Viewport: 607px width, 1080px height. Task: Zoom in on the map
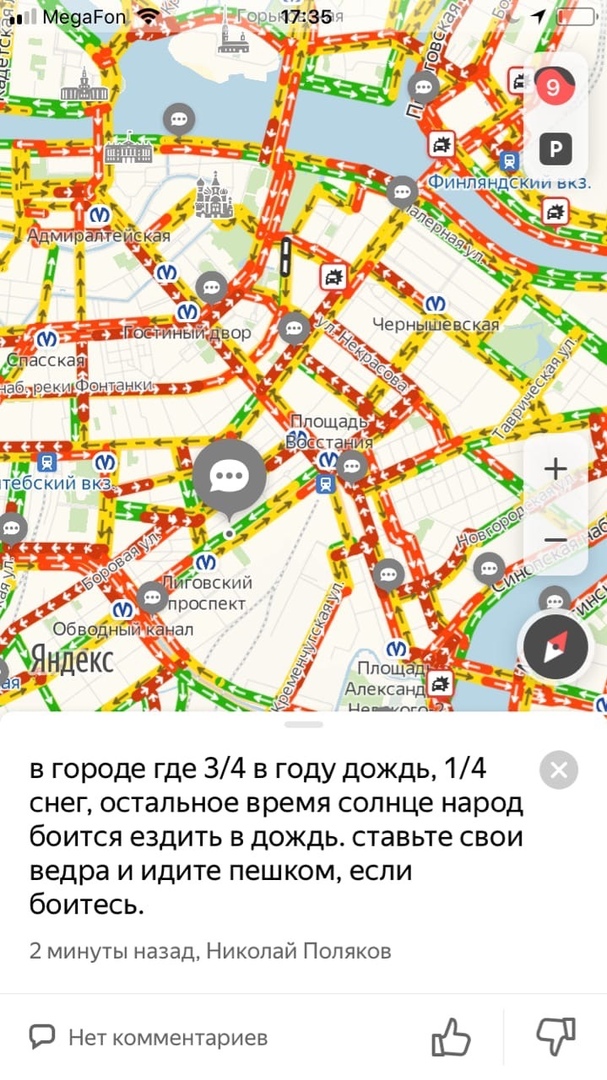pyautogui.click(x=554, y=467)
